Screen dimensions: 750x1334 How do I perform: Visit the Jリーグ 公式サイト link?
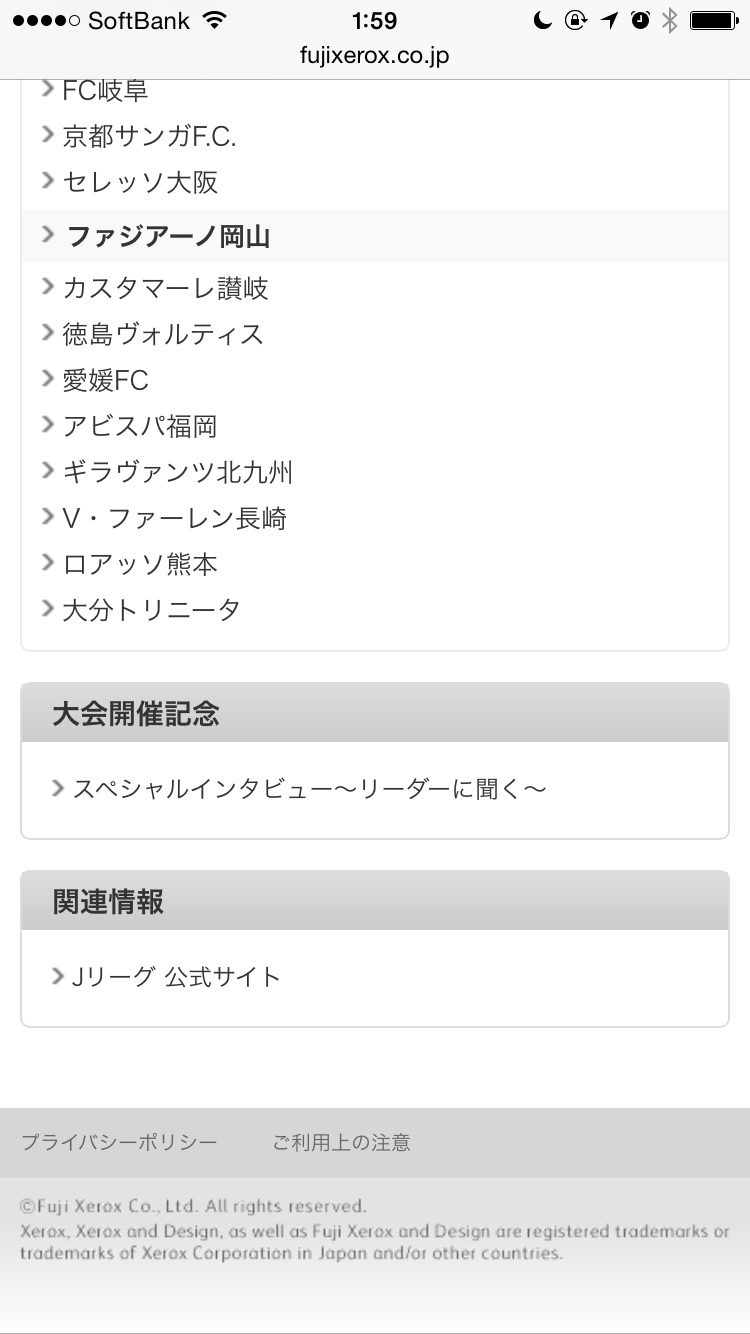tap(176, 977)
